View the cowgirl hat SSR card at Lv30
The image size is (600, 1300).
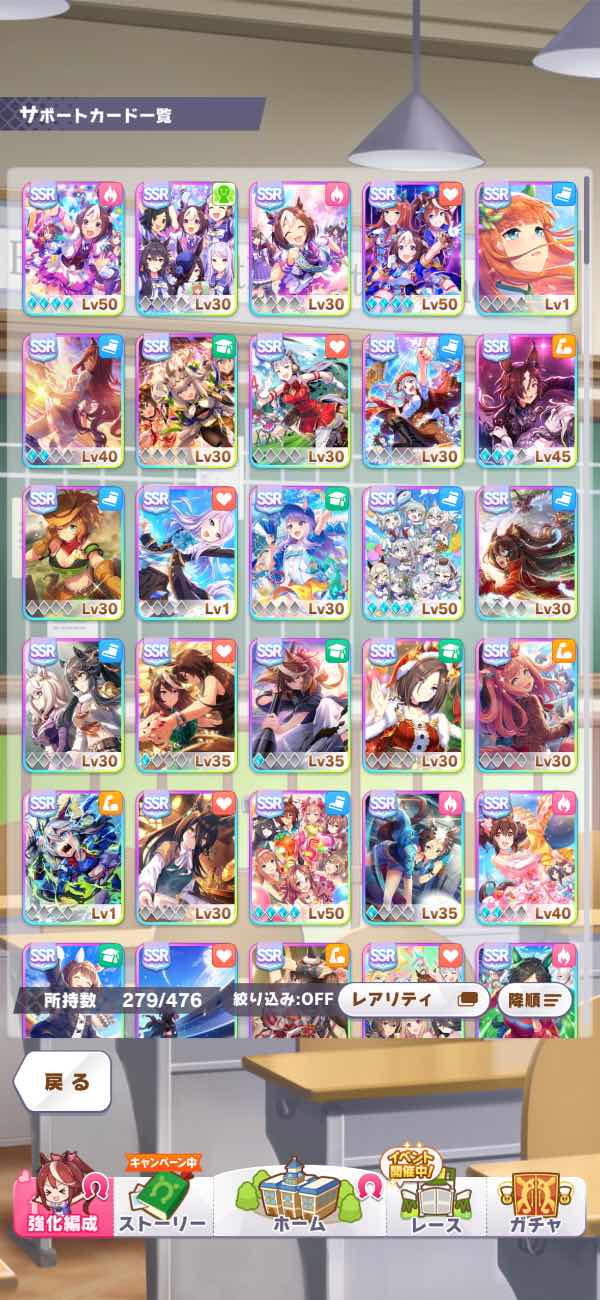[73, 553]
